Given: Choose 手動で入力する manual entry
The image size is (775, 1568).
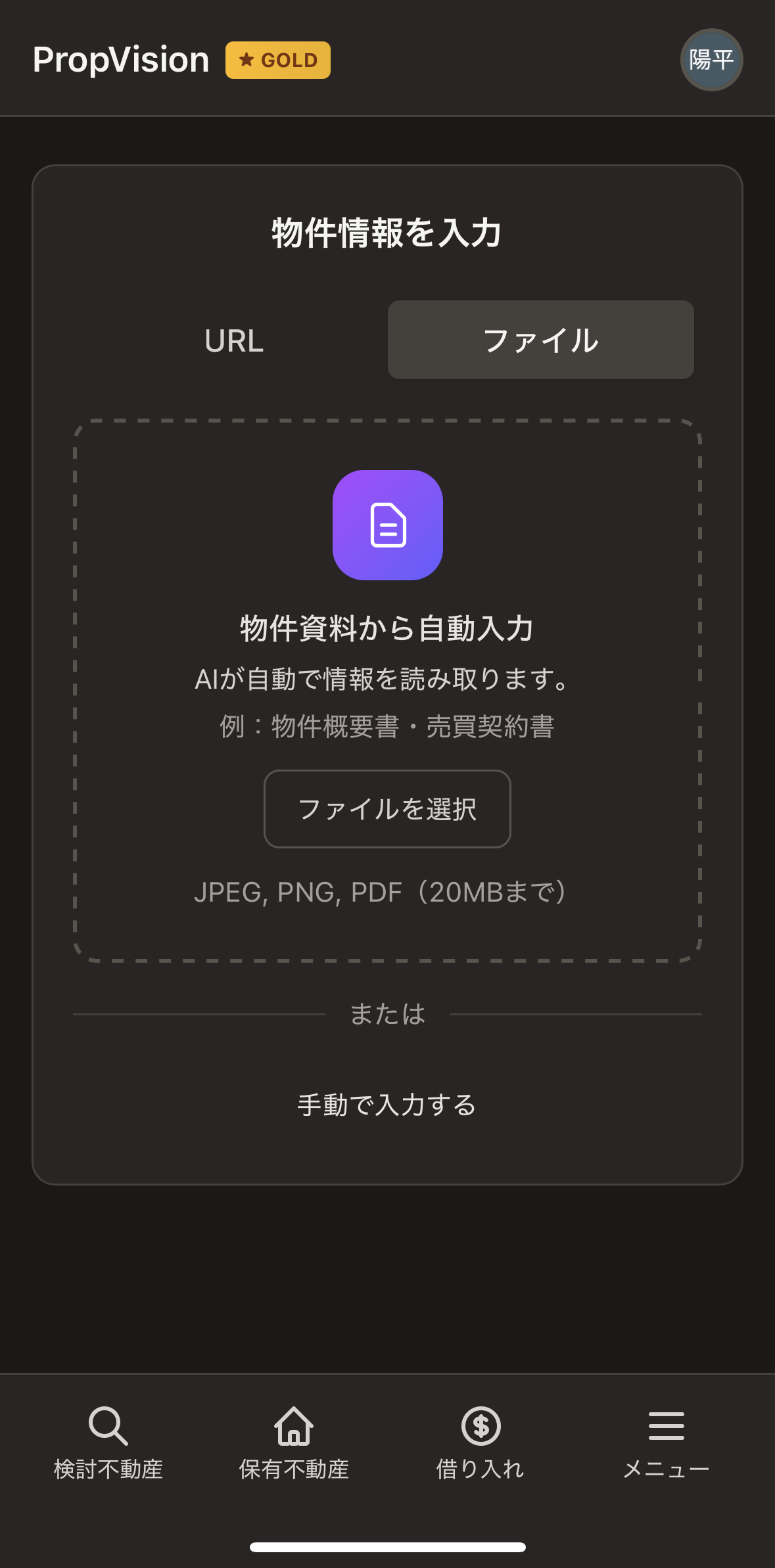Looking at the screenshot, I should pyautogui.click(x=387, y=1105).
